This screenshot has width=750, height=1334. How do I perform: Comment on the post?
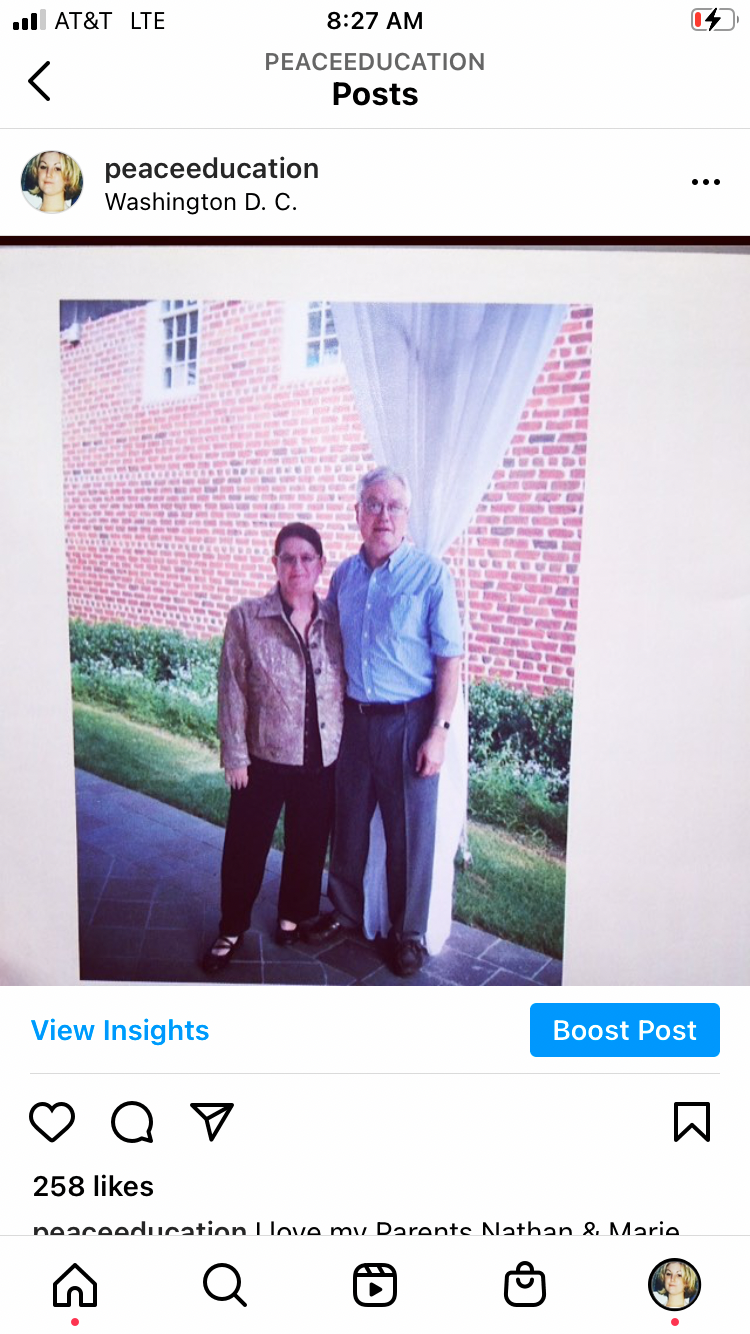[132, 1122]
